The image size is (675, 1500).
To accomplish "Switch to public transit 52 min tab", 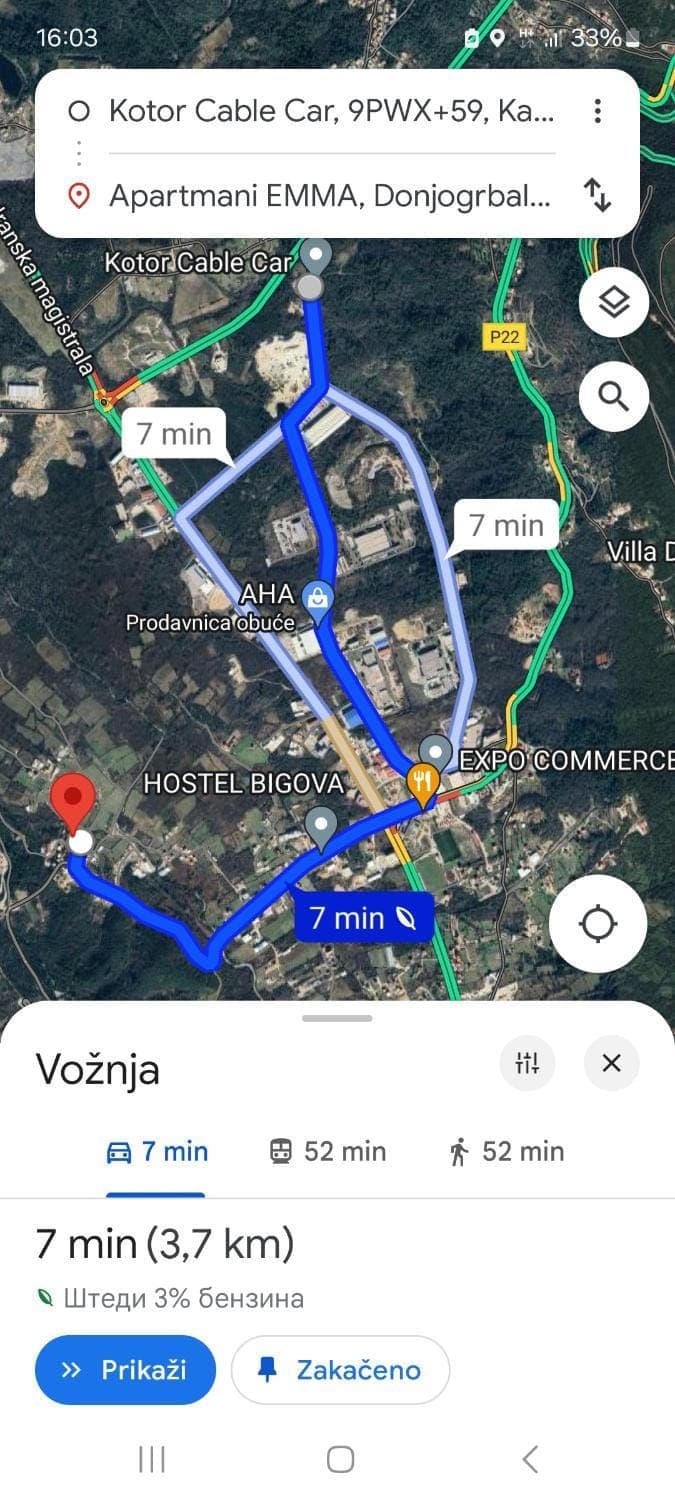I will pyautogui.click(x=328, y=1152).
